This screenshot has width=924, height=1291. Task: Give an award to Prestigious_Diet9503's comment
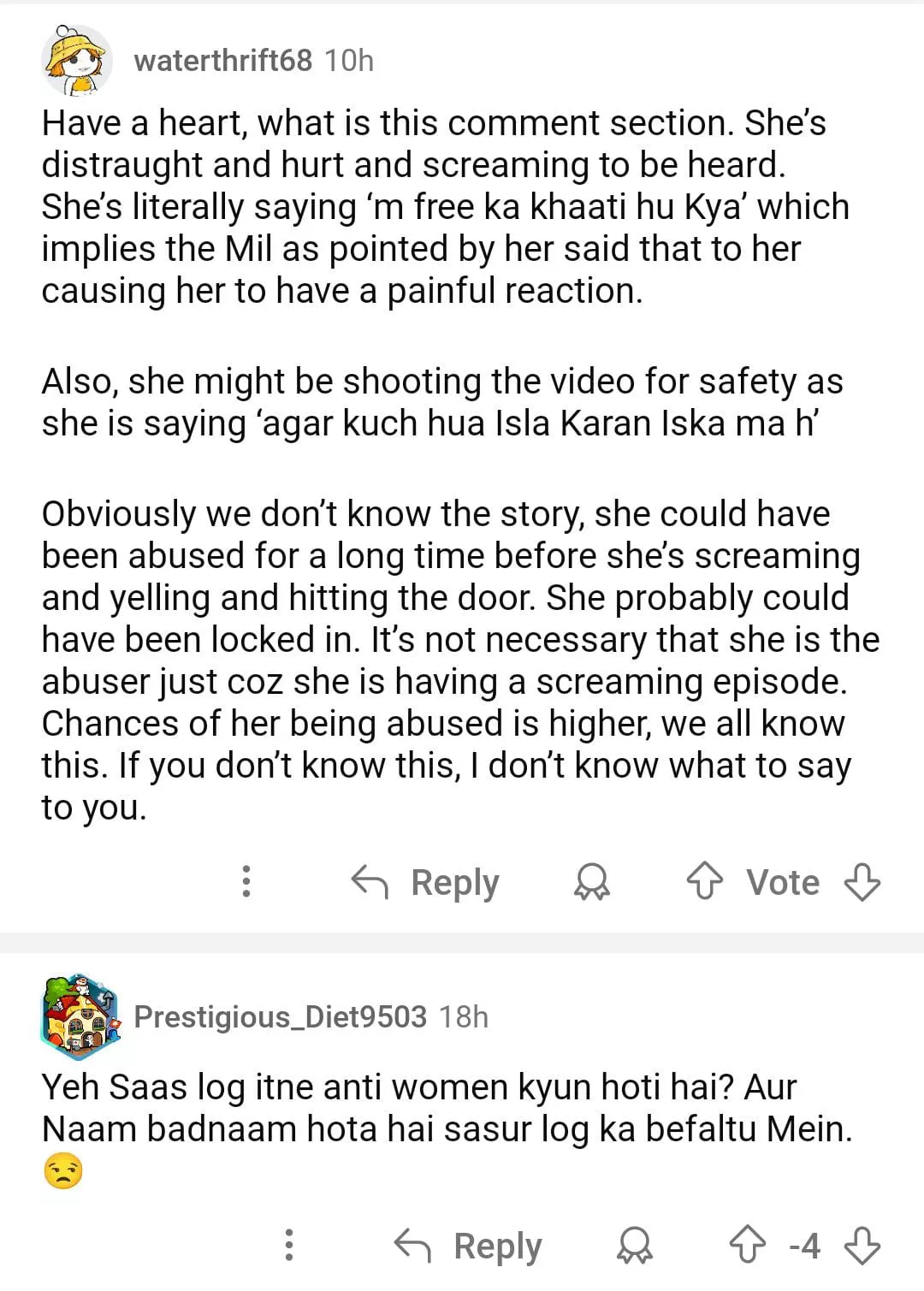[634, 1246]
